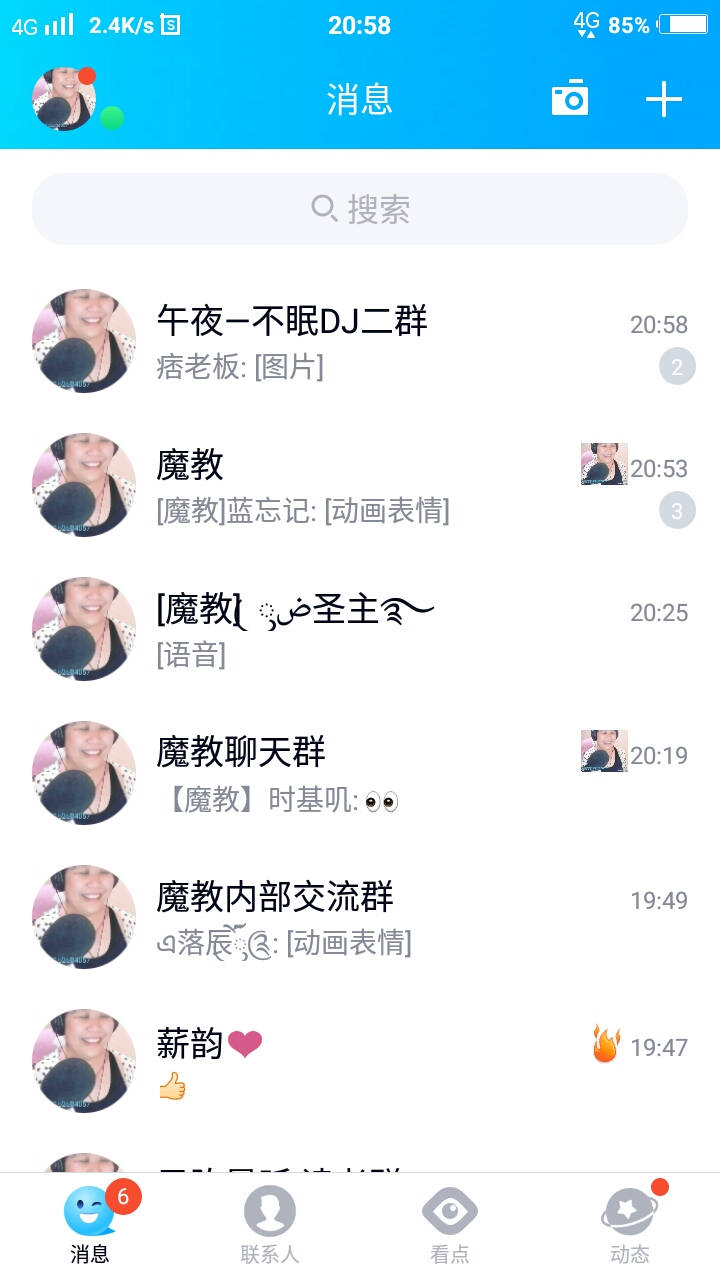Open the profile avatar in the header

click(x=65, y=99)
